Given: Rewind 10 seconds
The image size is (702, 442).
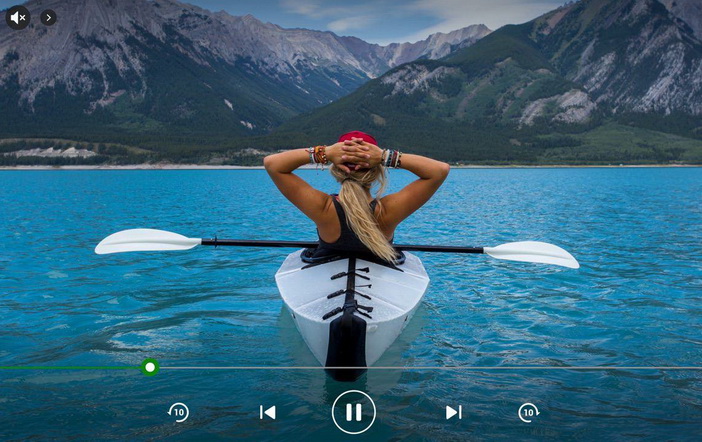Looking at the screenshot, I should pyautogui.click(x=178, y=412).
